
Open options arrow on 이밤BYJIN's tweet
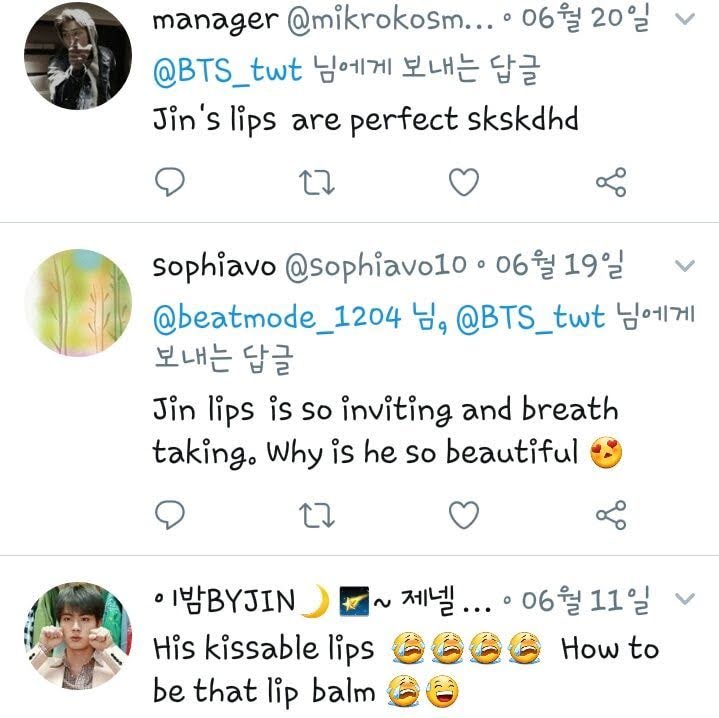(x=685, y=600)
